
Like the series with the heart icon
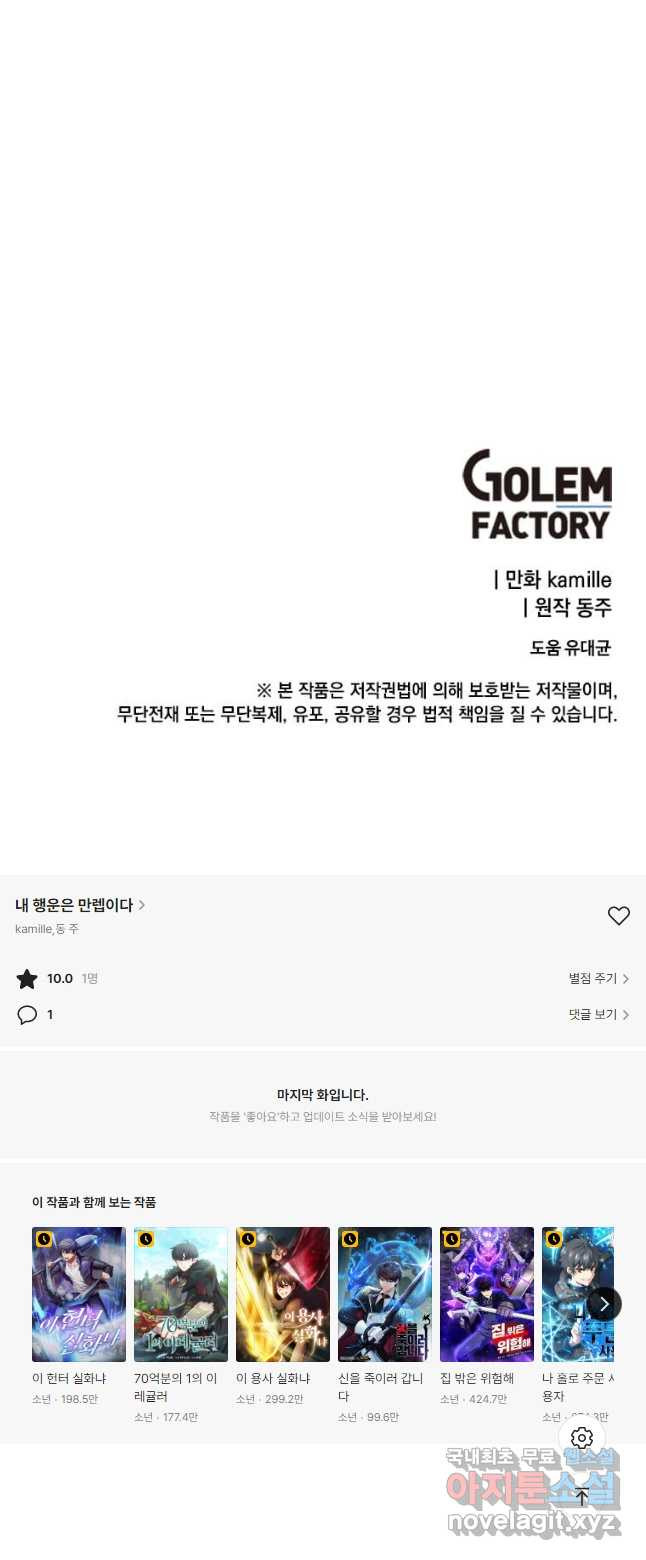coord(619,915)
